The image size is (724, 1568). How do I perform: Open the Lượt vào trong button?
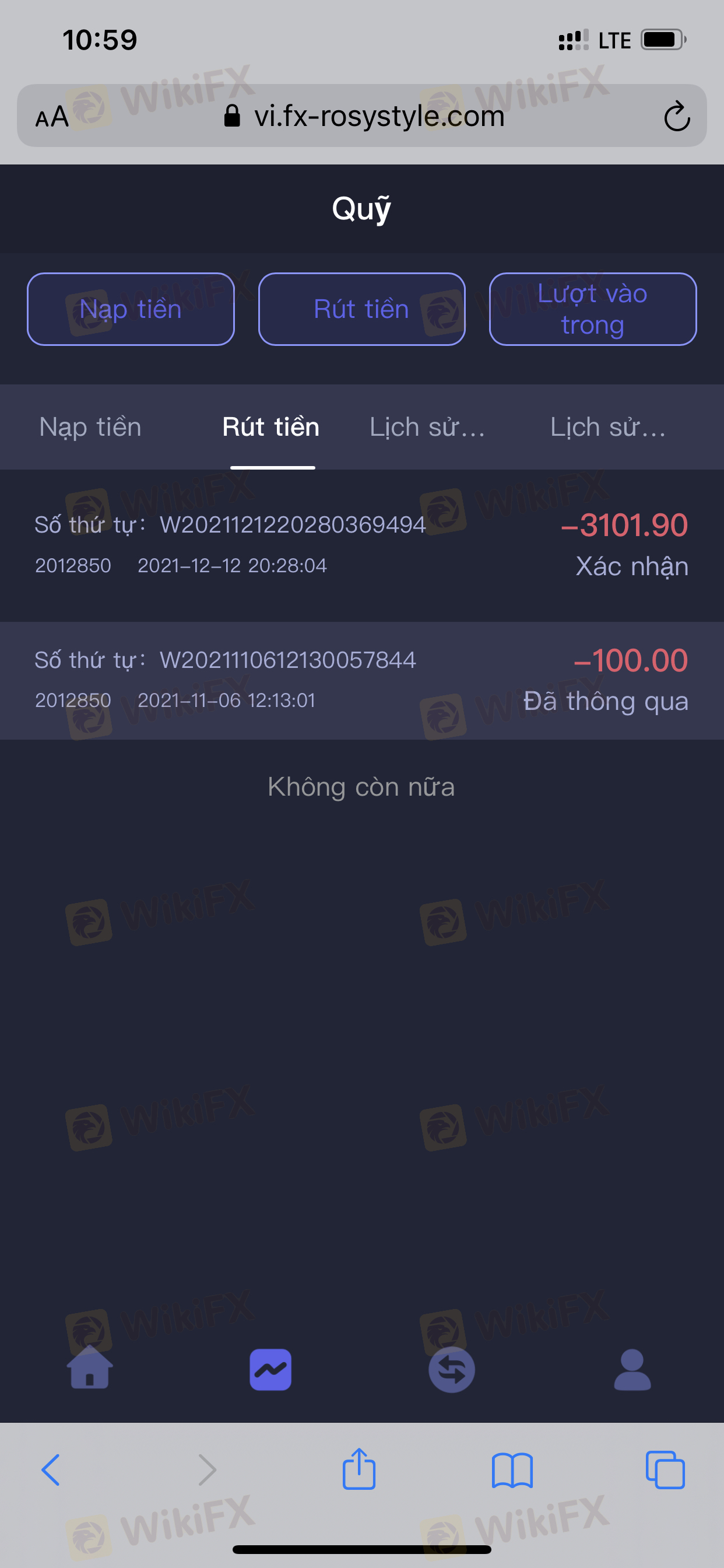tap(593, 309)
